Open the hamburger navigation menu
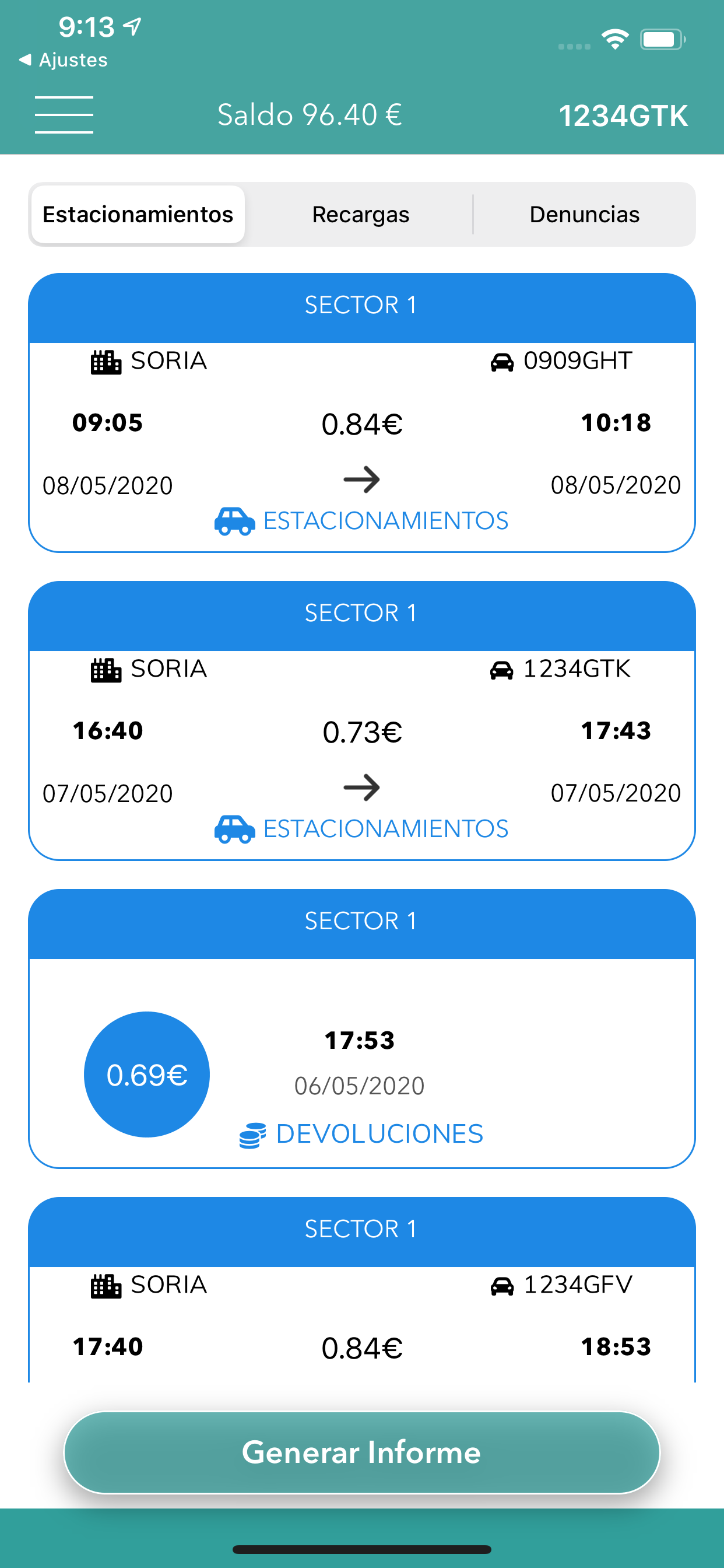 [x=64, y=113]
